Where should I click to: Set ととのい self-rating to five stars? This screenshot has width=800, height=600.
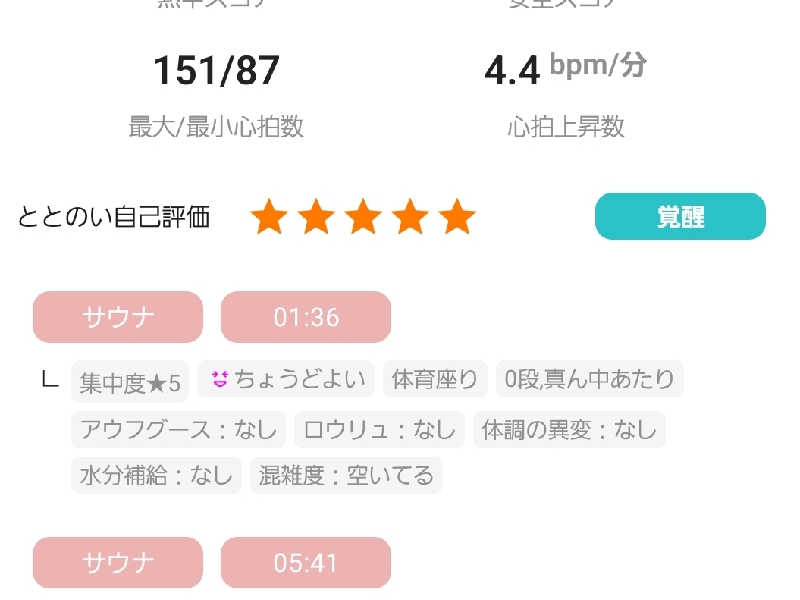[x=457, y=217]
